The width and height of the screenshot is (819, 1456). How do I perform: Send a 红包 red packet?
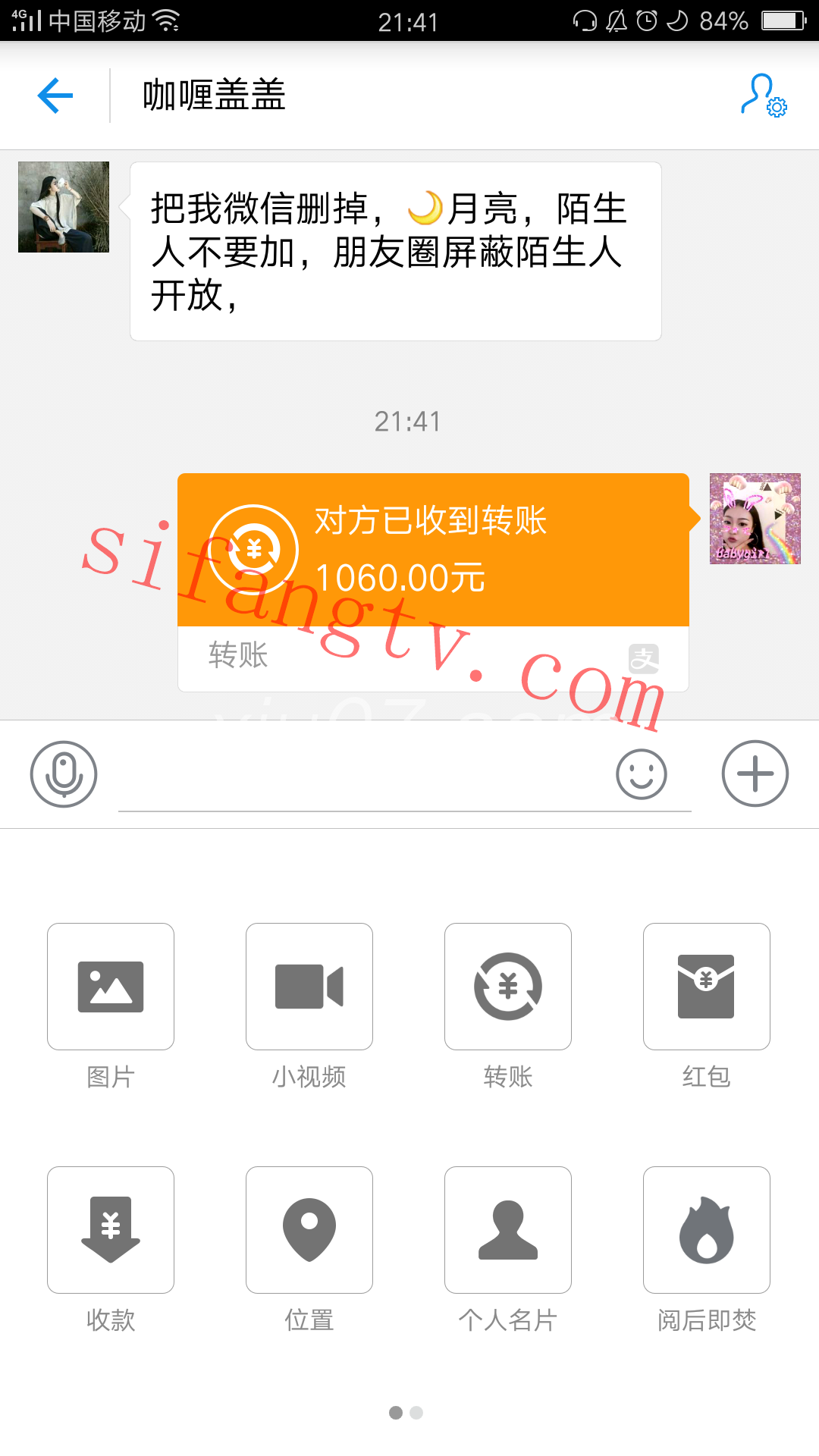click(x=707, y=987)
